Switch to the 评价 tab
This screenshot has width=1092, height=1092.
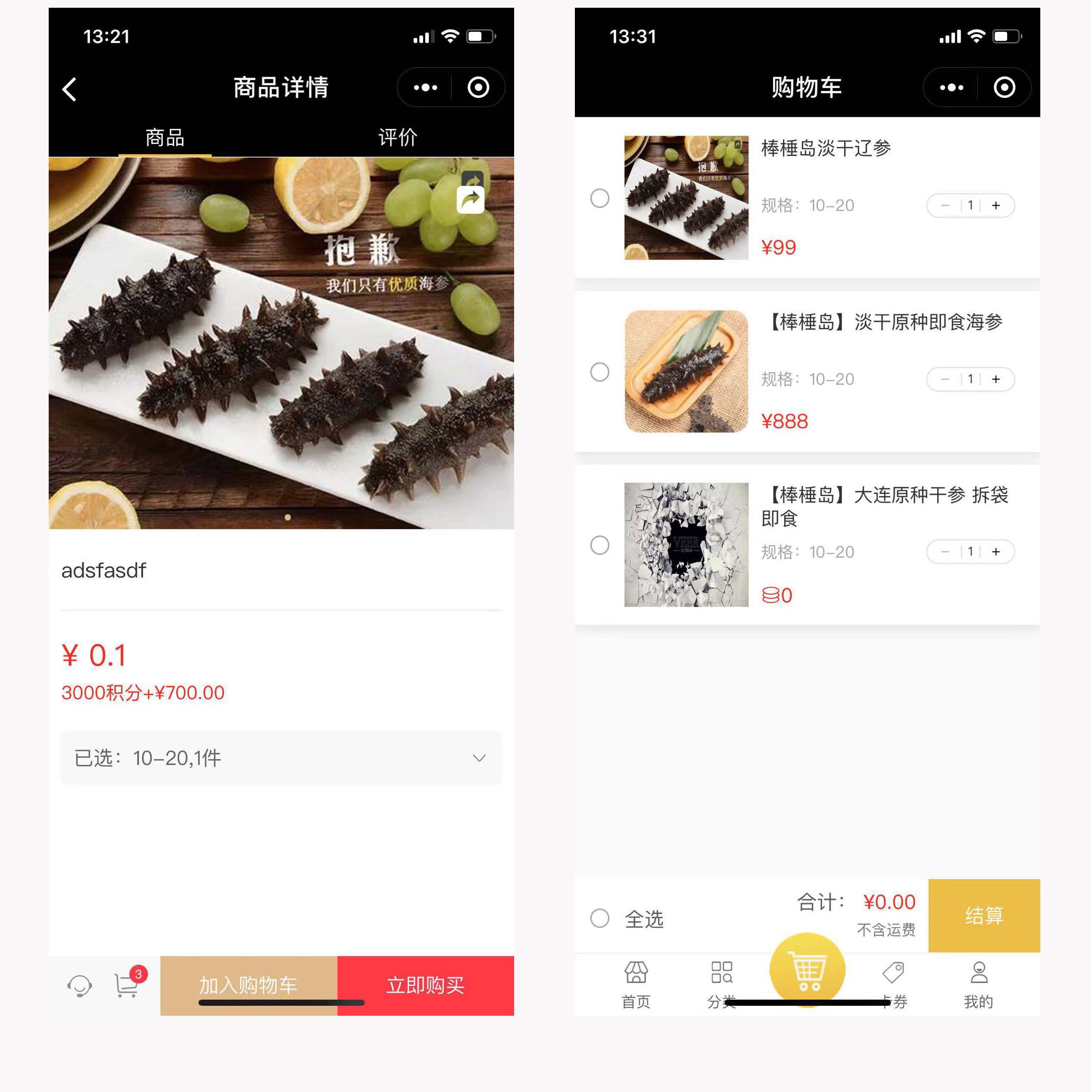click(397, 137)
